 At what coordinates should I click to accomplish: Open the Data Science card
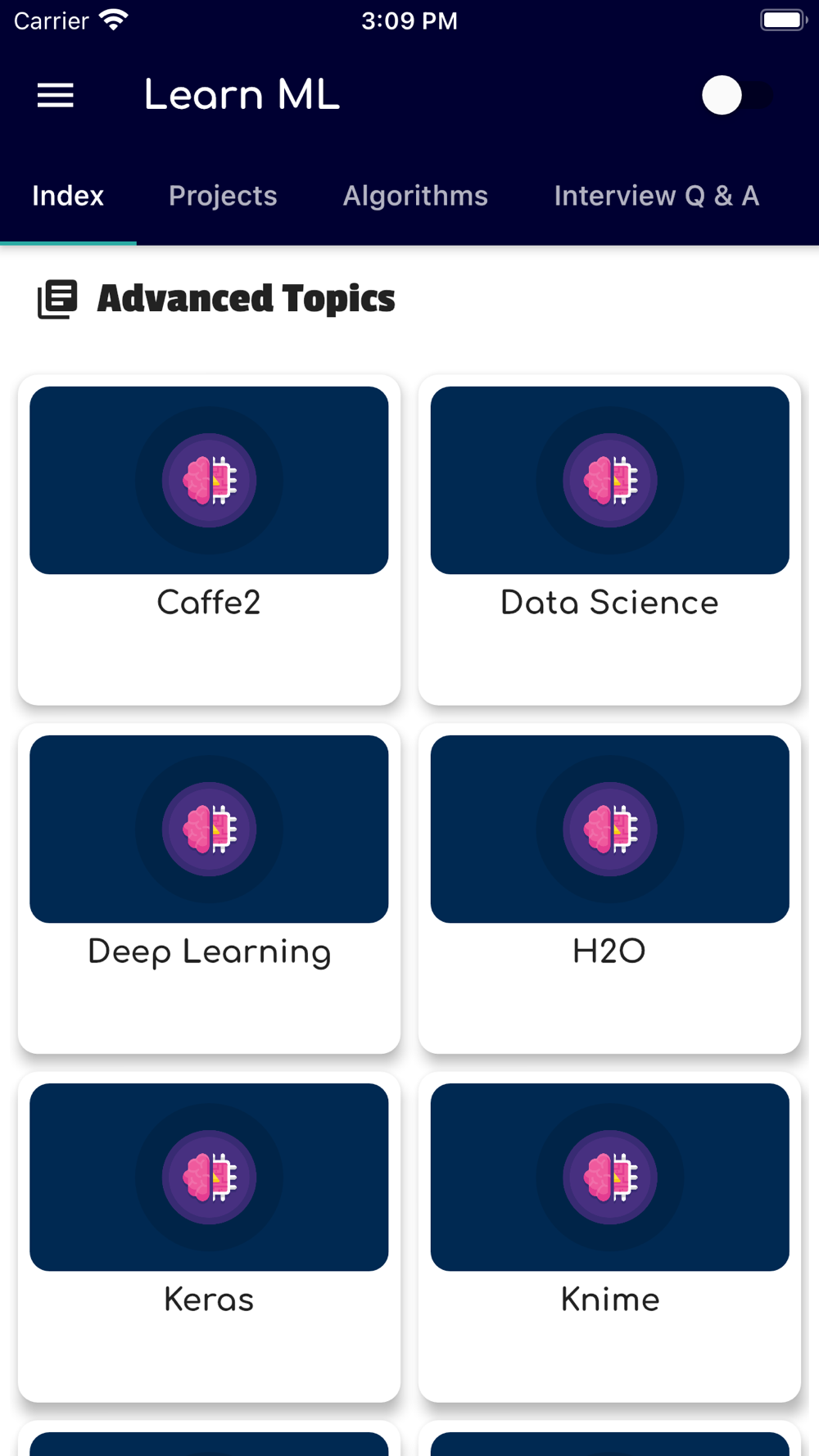(x=609, y=540)
